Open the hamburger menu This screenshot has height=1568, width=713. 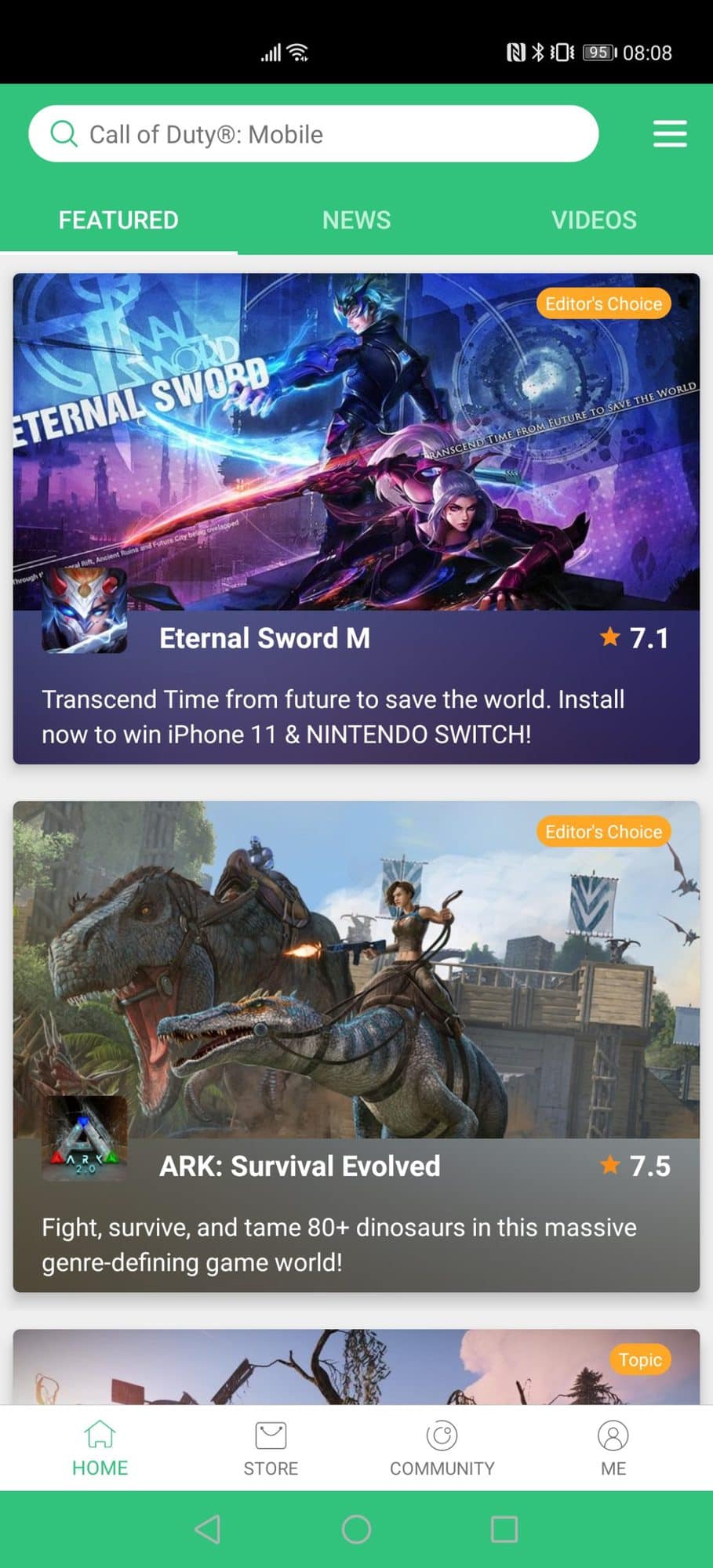coord(669,134)
